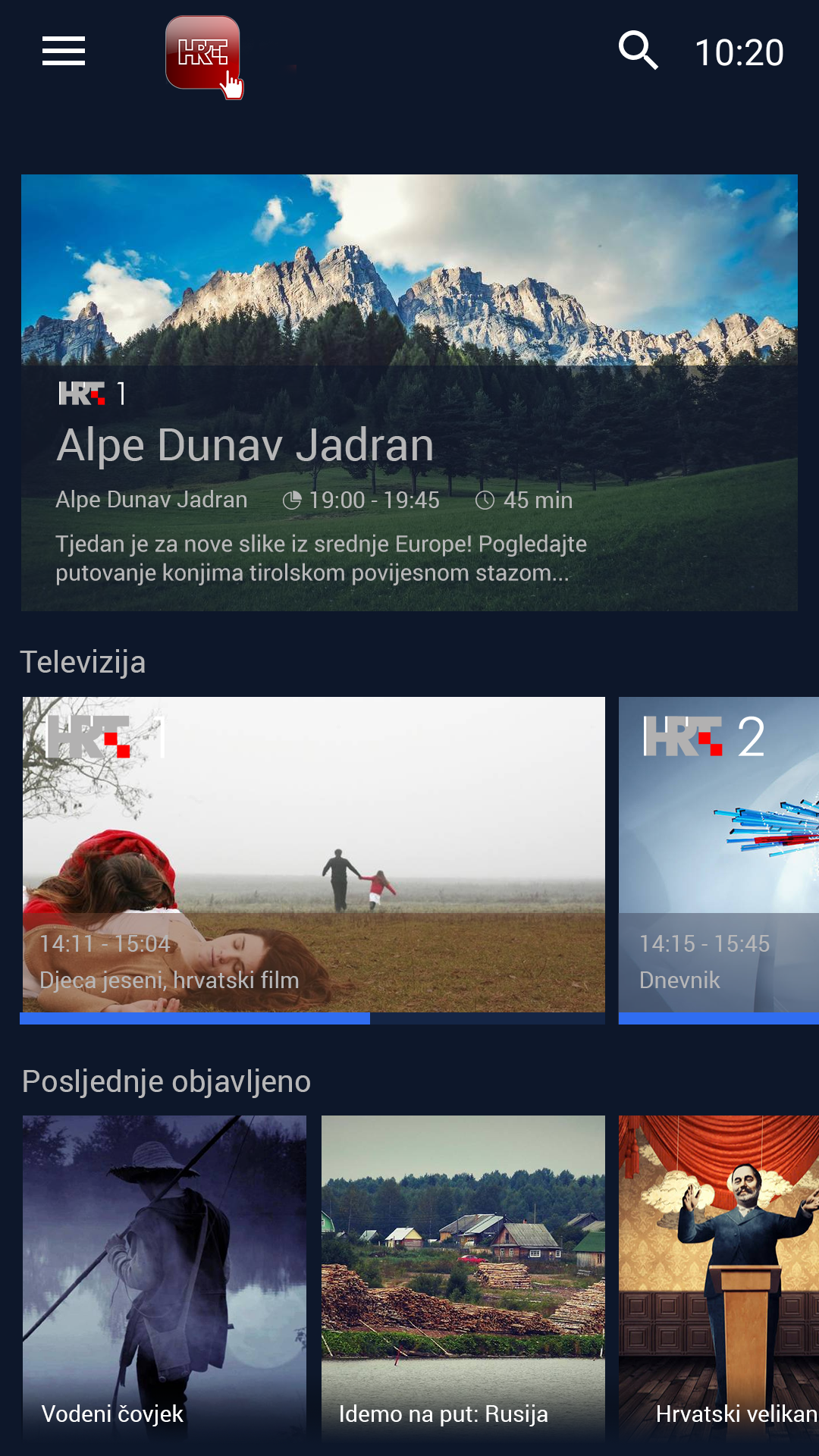This screenshot has width=819, height=1456.
Task: View the Hrvatski velikan tile
Action: (x=719, y=1274)
